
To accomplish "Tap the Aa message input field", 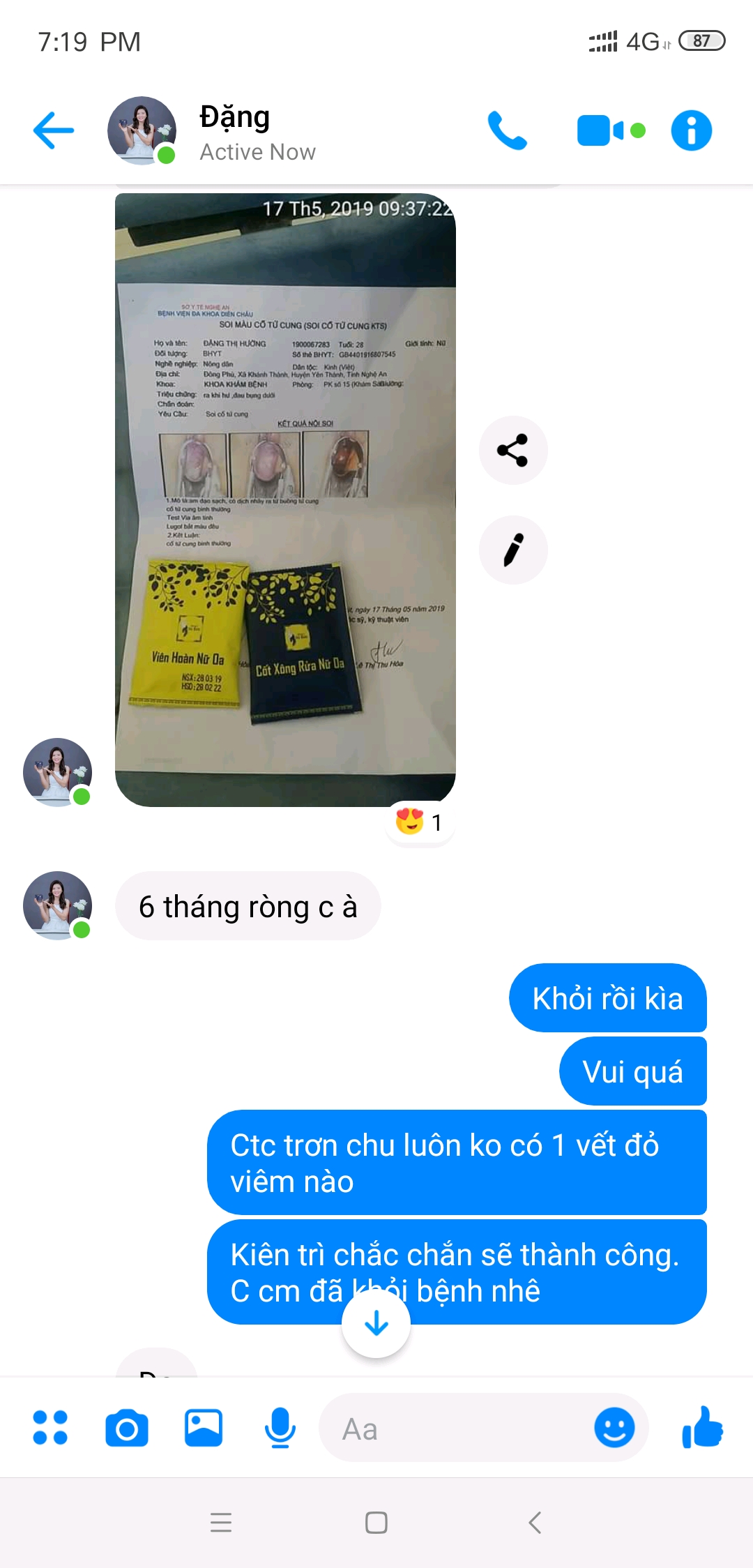I will pos(453,1428).
